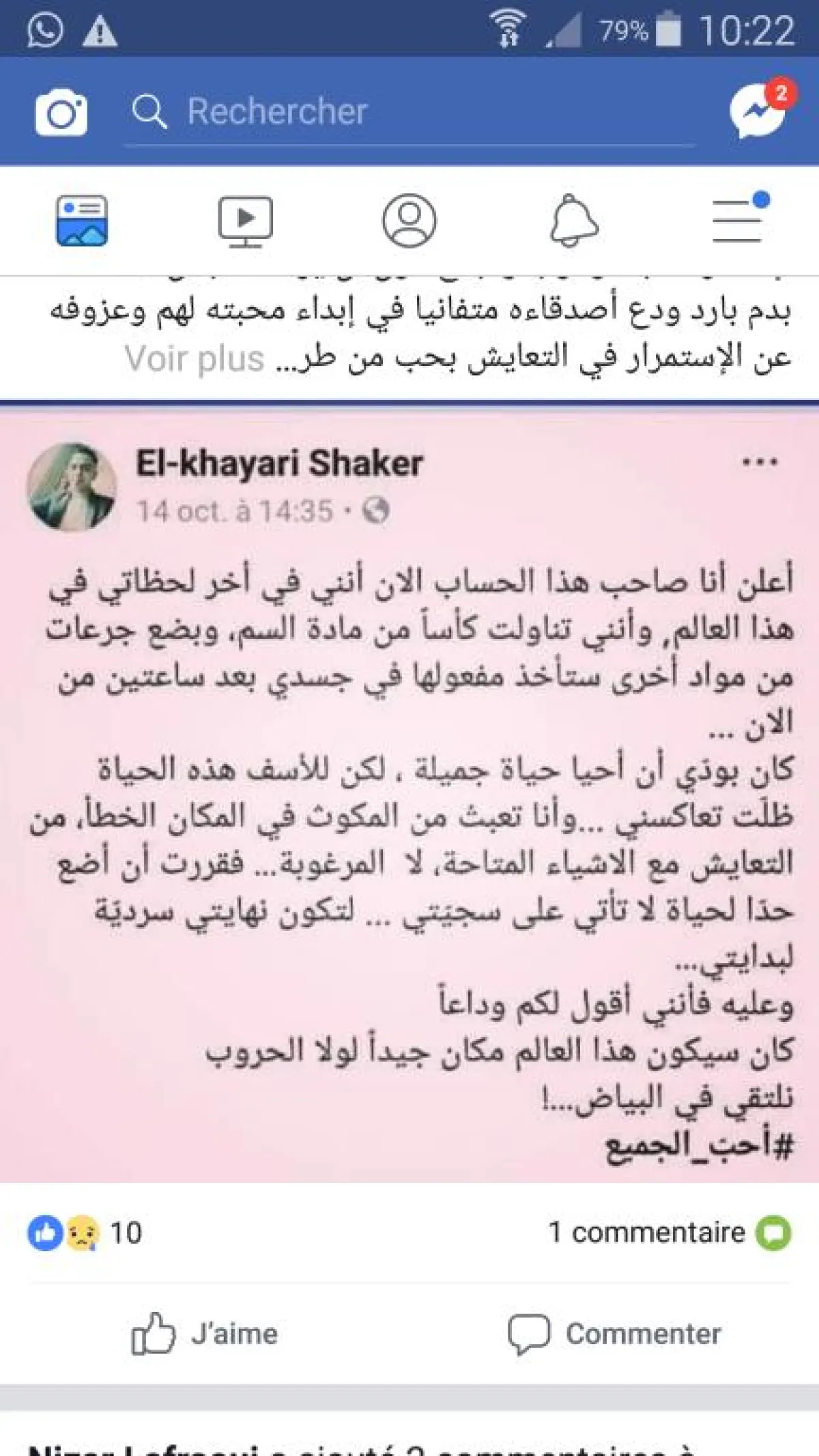The width and height of the screenshot is (819, 1456).
Task: Open Messenger with 2 unread messages
Action: click(x=759, y=111)
